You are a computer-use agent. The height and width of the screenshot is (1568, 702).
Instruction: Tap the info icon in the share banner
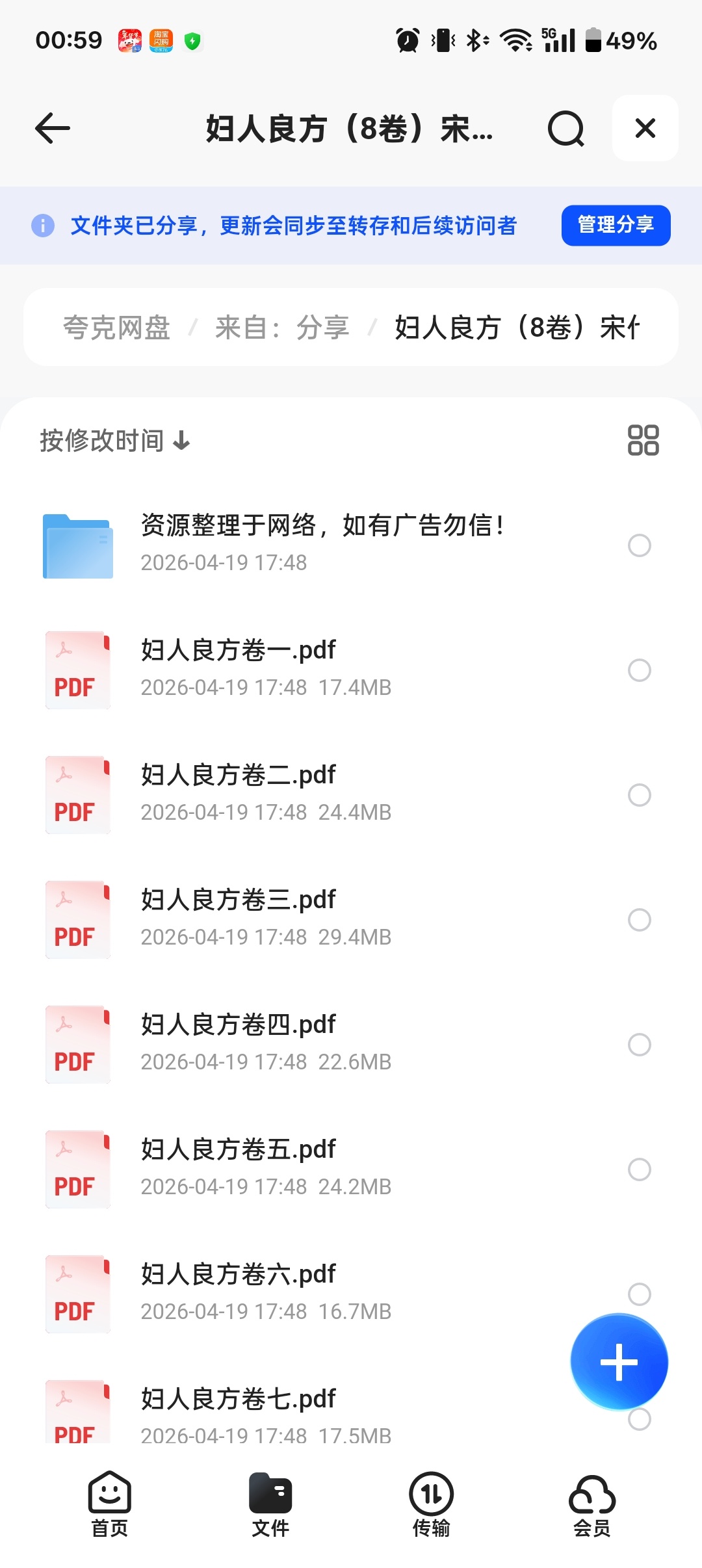click(42, 226)
